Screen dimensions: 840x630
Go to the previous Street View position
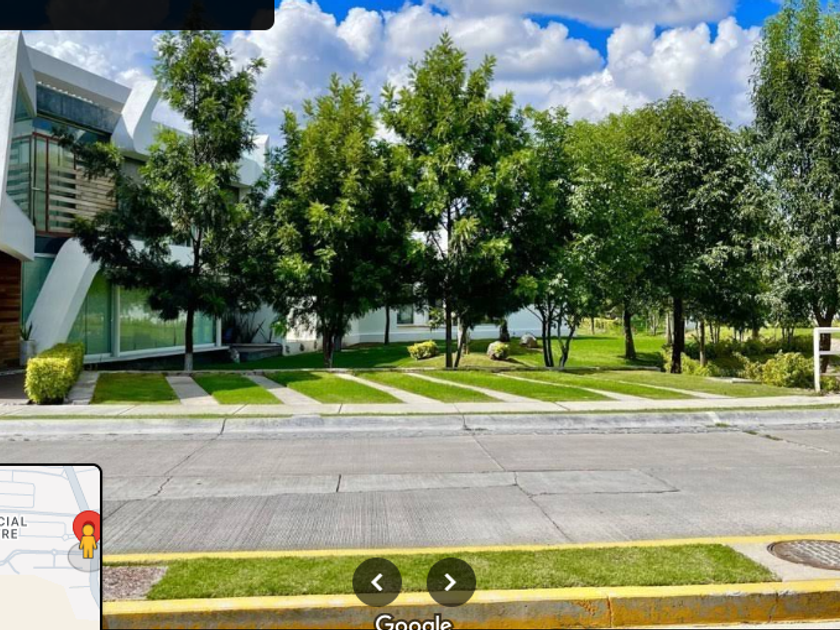click(x=377, y=582)
